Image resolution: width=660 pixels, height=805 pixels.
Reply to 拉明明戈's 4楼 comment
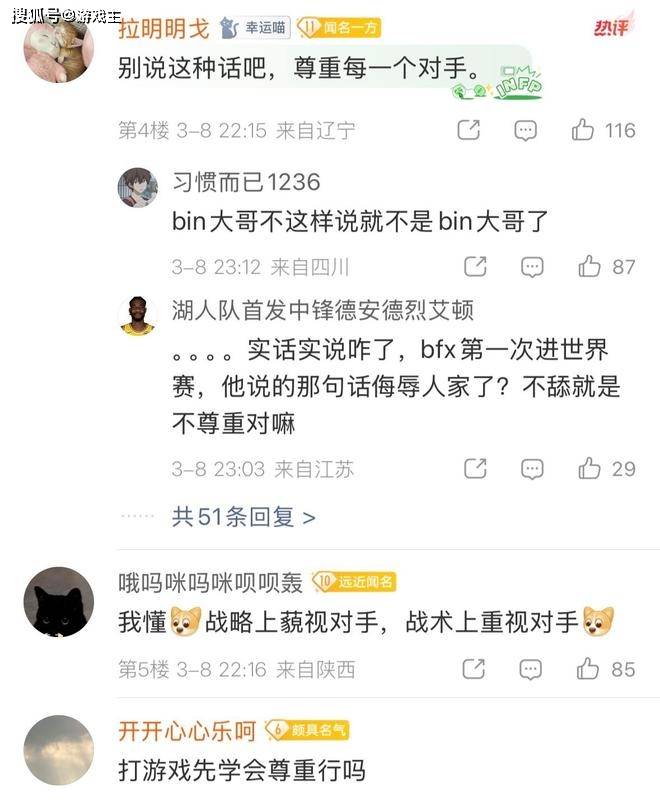pyautogui.click(x=525, y=130)
